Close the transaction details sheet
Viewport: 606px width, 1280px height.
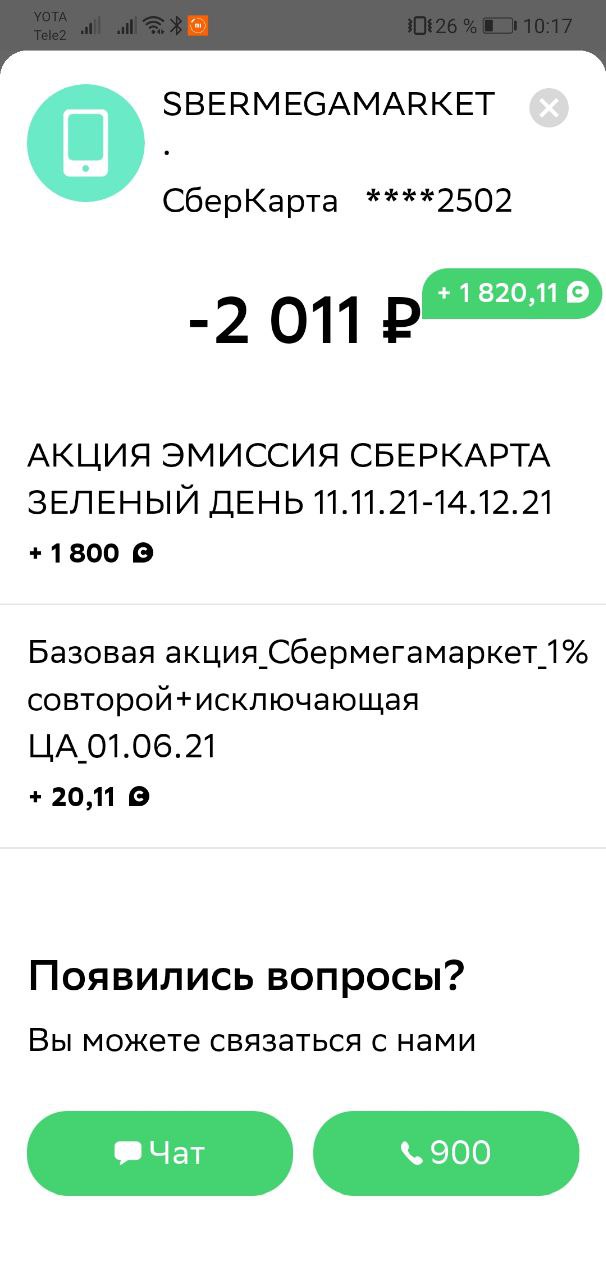pos(548,108)
